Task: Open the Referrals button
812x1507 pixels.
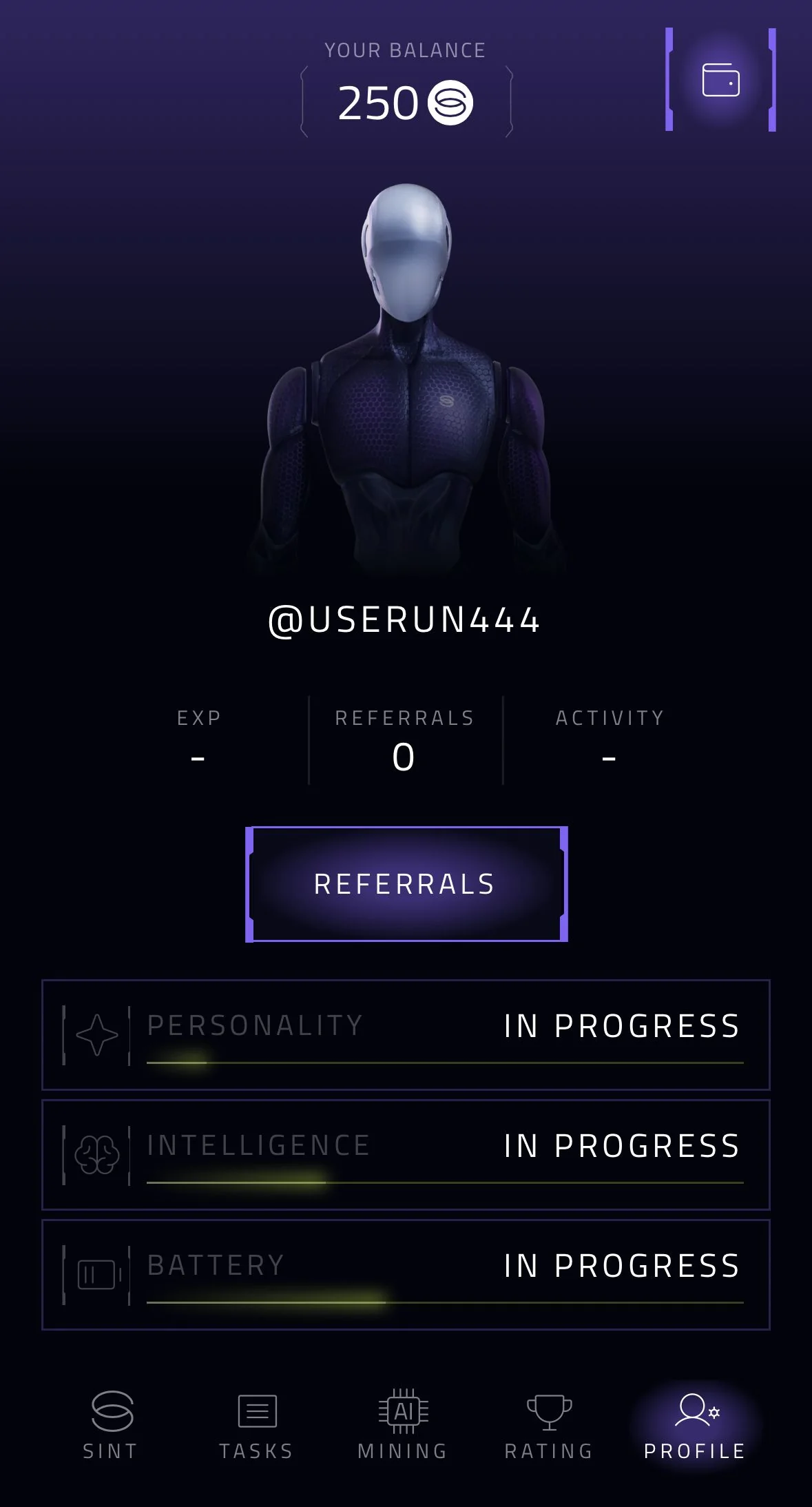Action: (406, 884)
